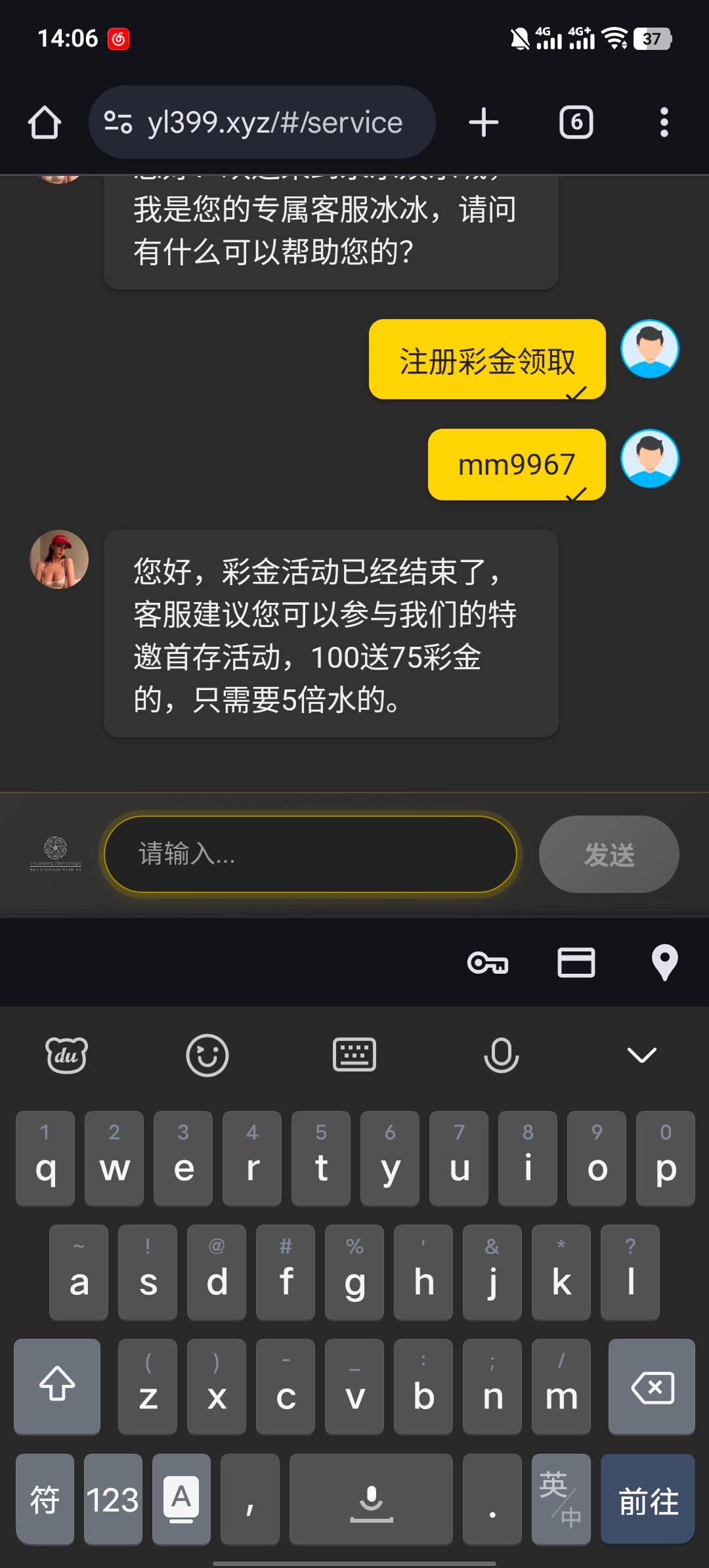Open the browser overflow menu
Image resolution: width=709 pixels, height=1568 pixels.
click(x=664, y=123)
